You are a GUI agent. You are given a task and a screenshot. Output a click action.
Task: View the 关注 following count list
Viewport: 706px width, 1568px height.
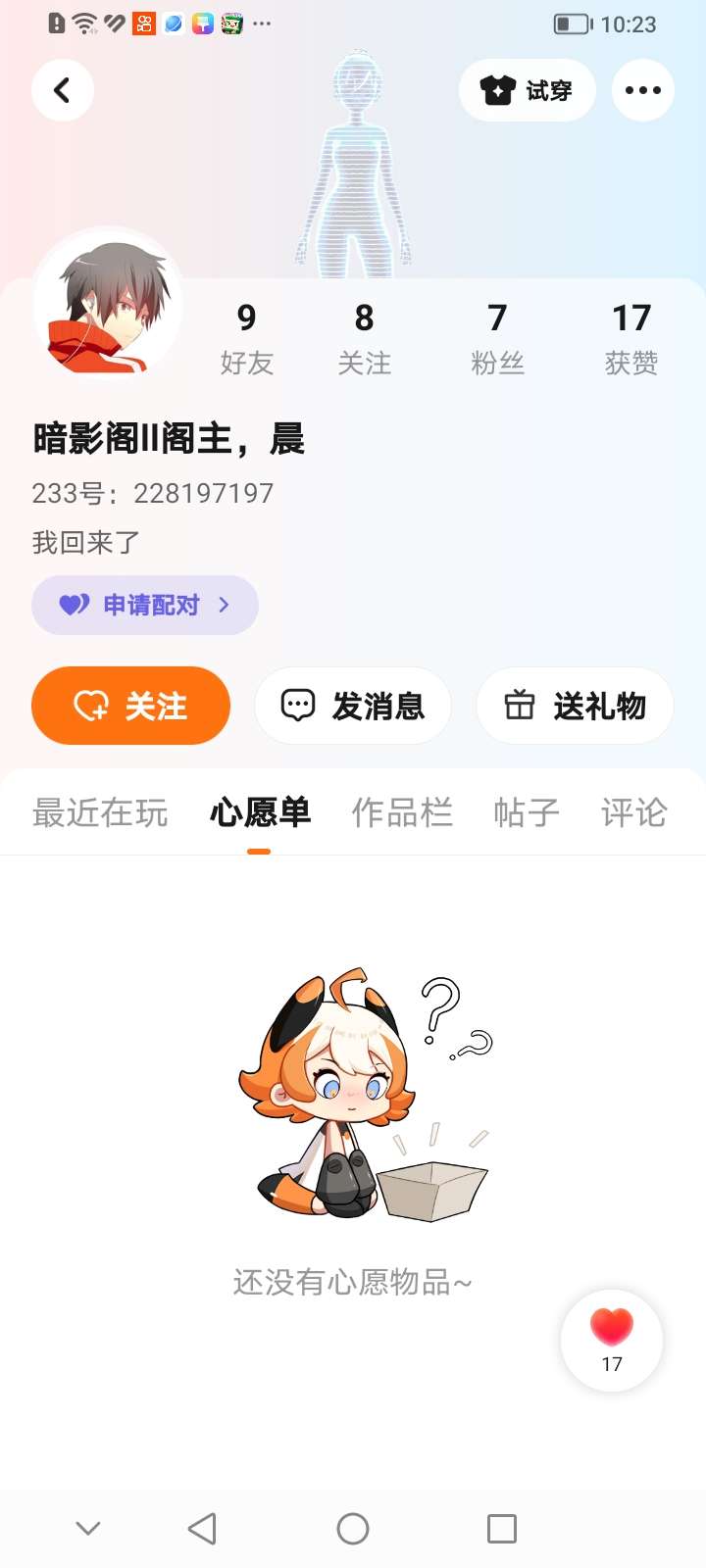(364, 338)
